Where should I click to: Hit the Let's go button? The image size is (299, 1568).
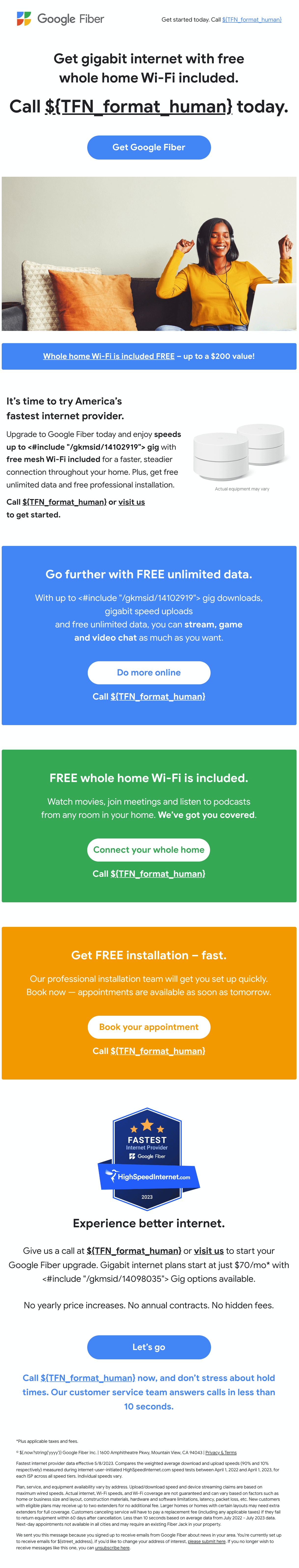[149, 1347]
